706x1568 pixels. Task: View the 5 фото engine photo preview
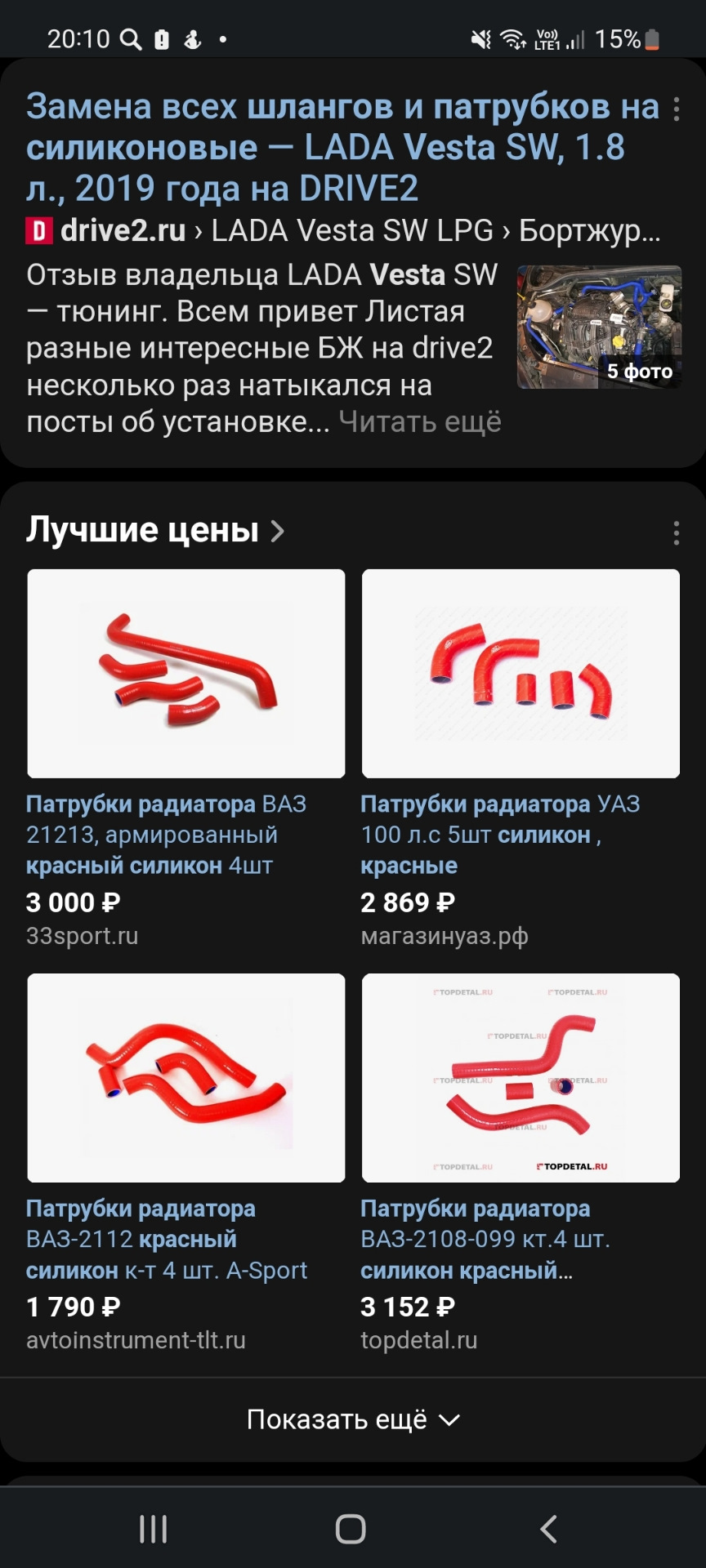pos(597,326)
